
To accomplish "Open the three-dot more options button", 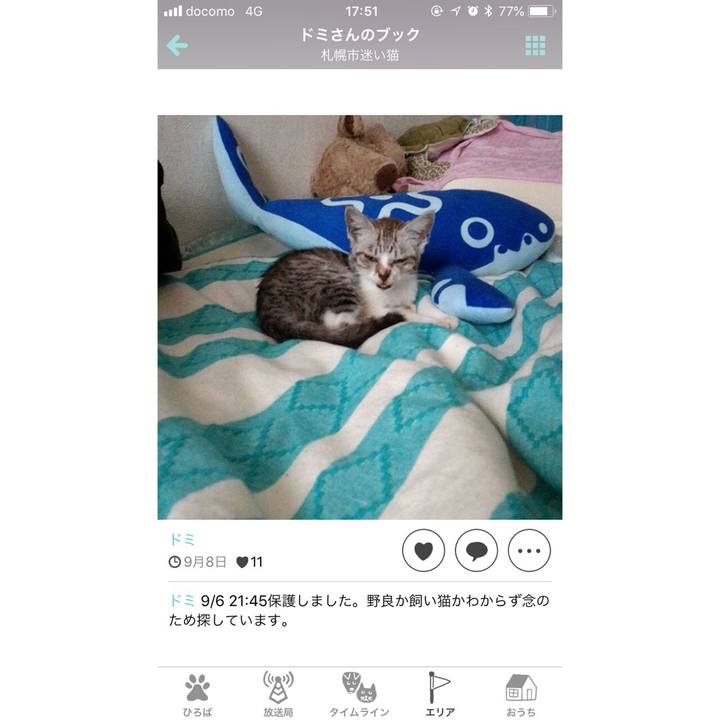I will pyautogui.click(x=529, y=550).
